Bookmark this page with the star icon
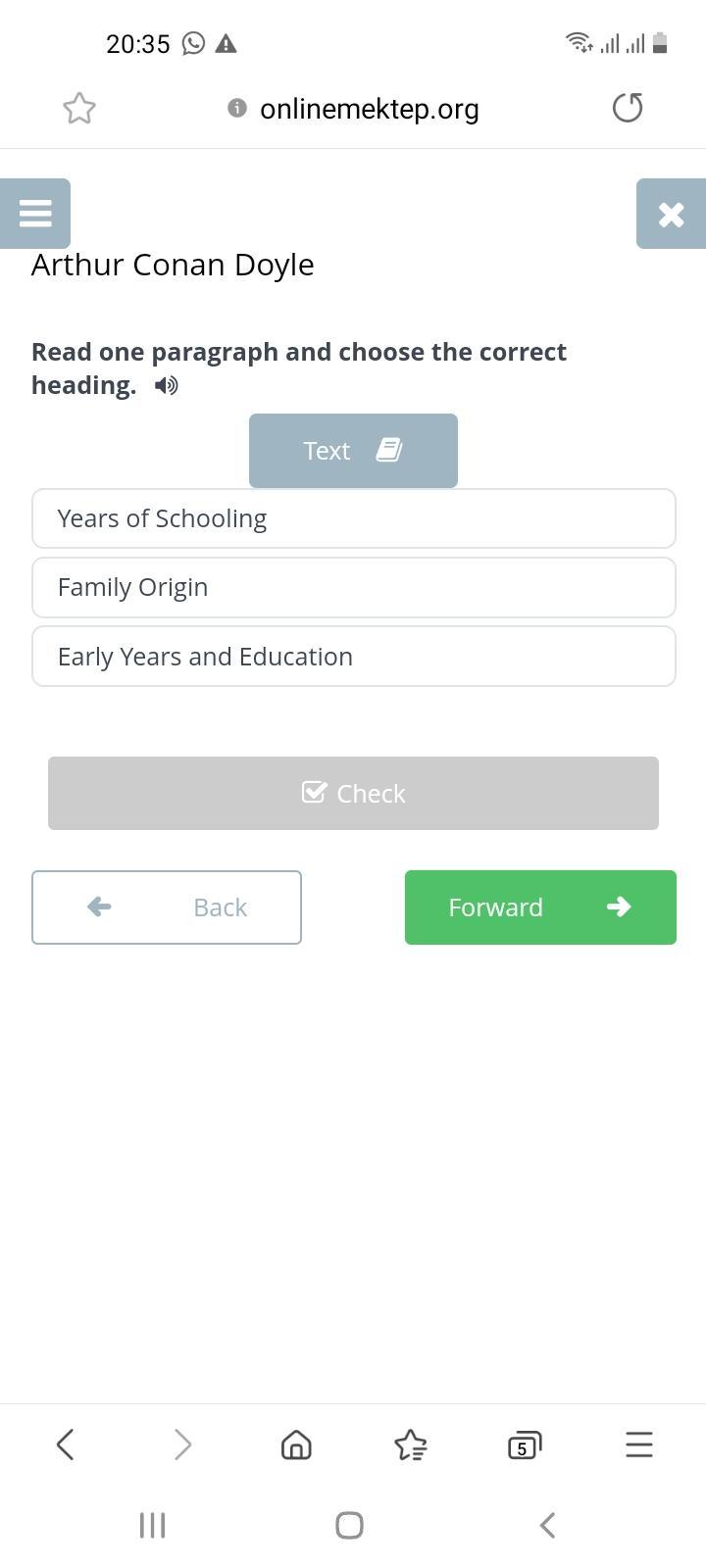The image size is (706, 1568). tap(79, 108)
